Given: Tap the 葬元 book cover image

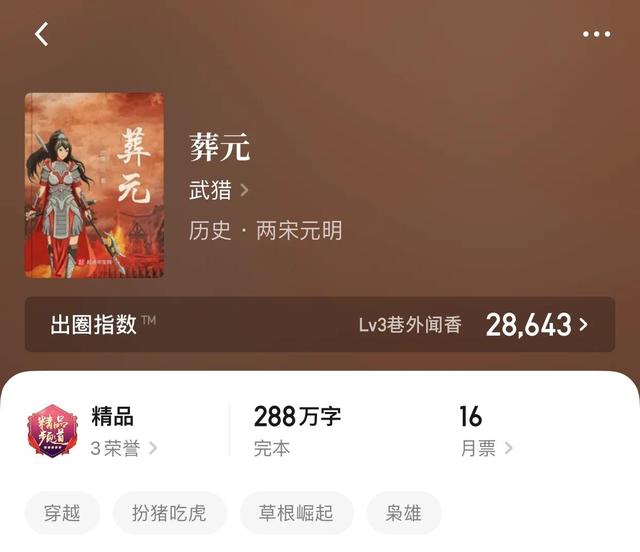Looking at the screenshot, I should [x=94, y=185].
